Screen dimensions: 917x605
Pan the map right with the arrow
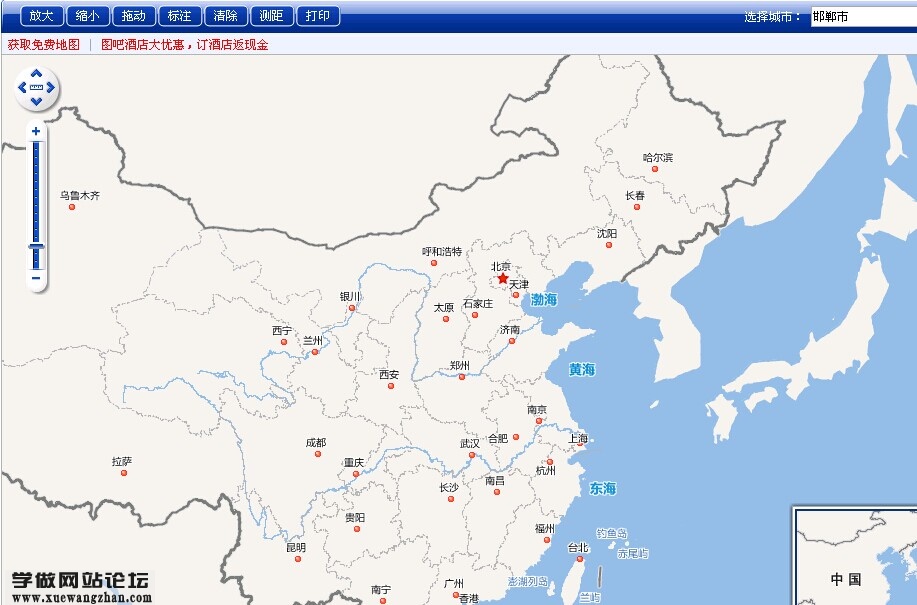52,88
